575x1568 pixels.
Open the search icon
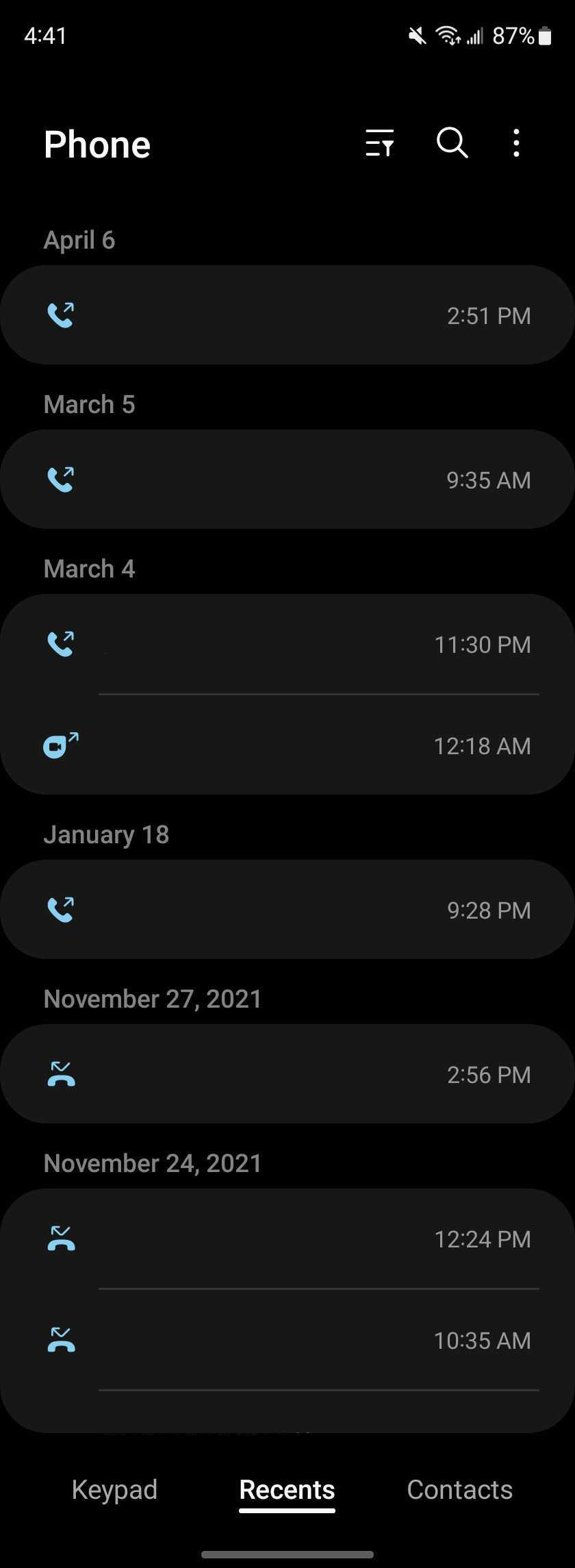tap(452, 143)
